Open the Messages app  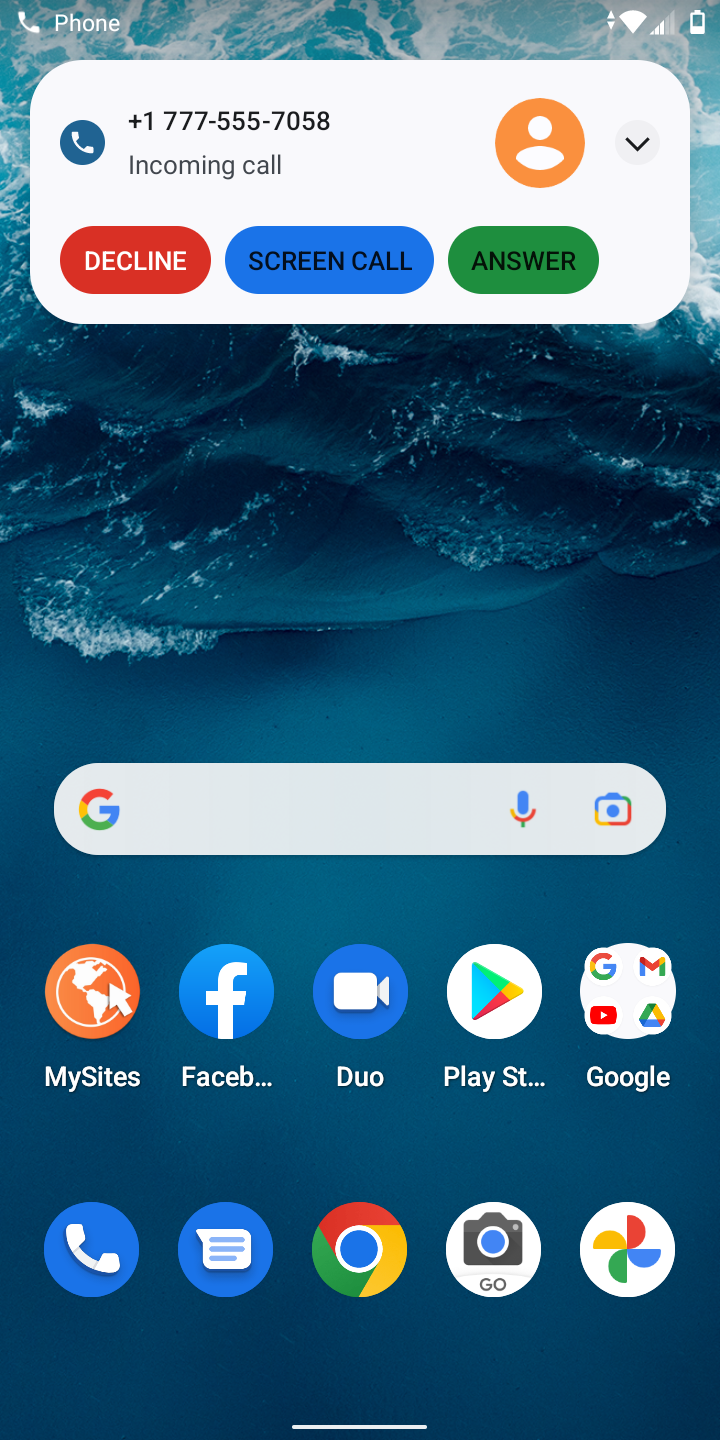226,1249
